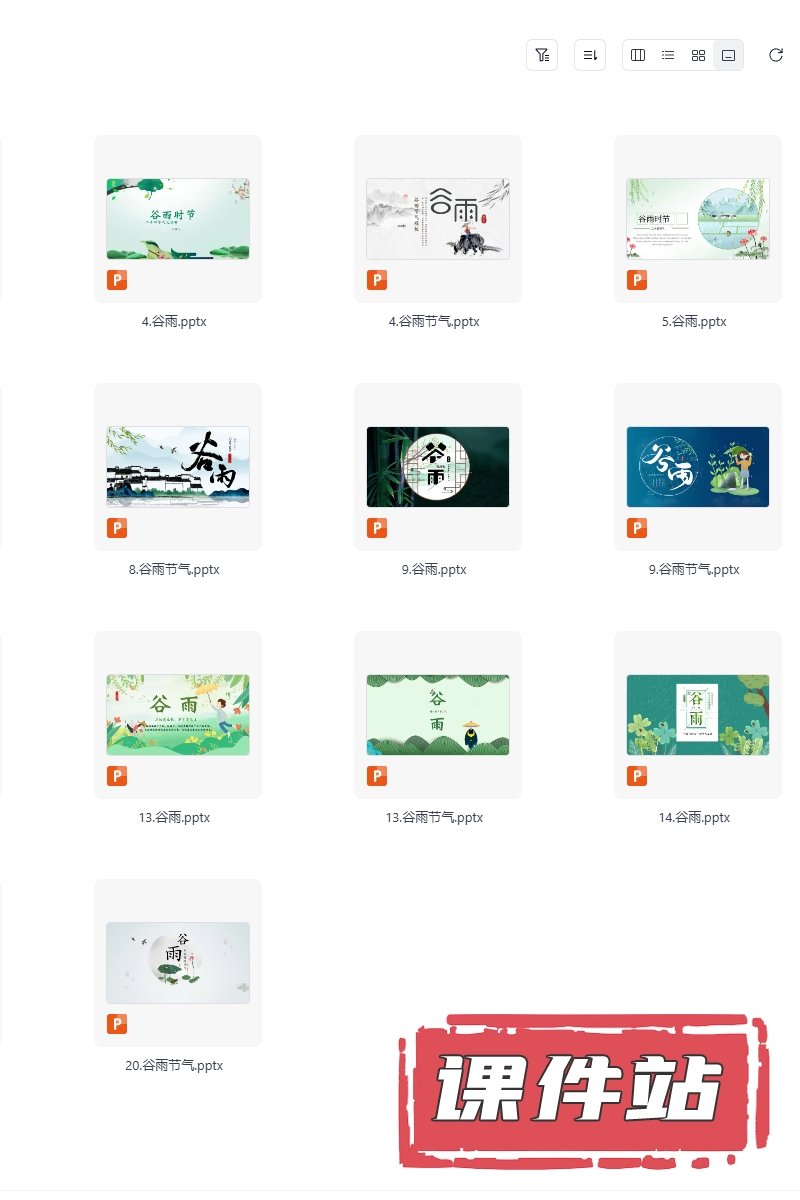Open file 4.谷雨.pptx
The height and width of the screenshot is (1200, 800).
click(178, 219)
